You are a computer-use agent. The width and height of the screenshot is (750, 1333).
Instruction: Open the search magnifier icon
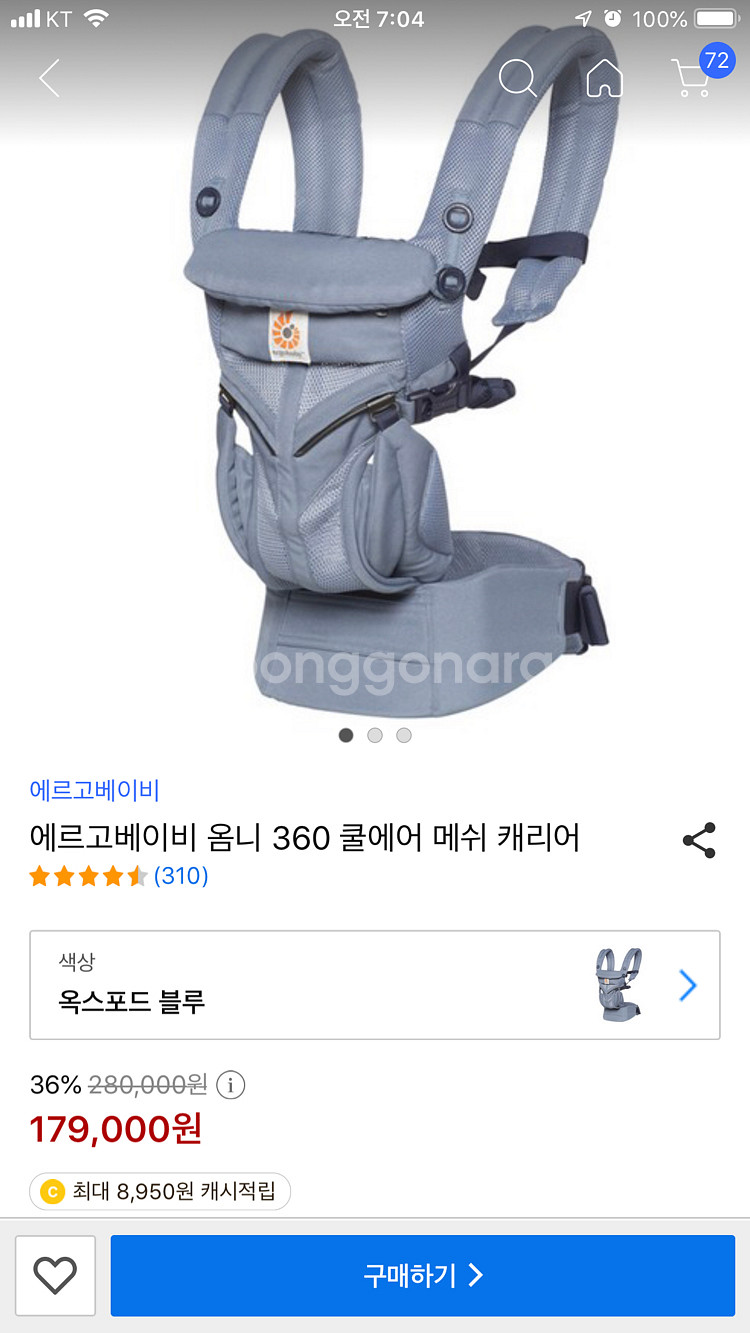[517, 78]
